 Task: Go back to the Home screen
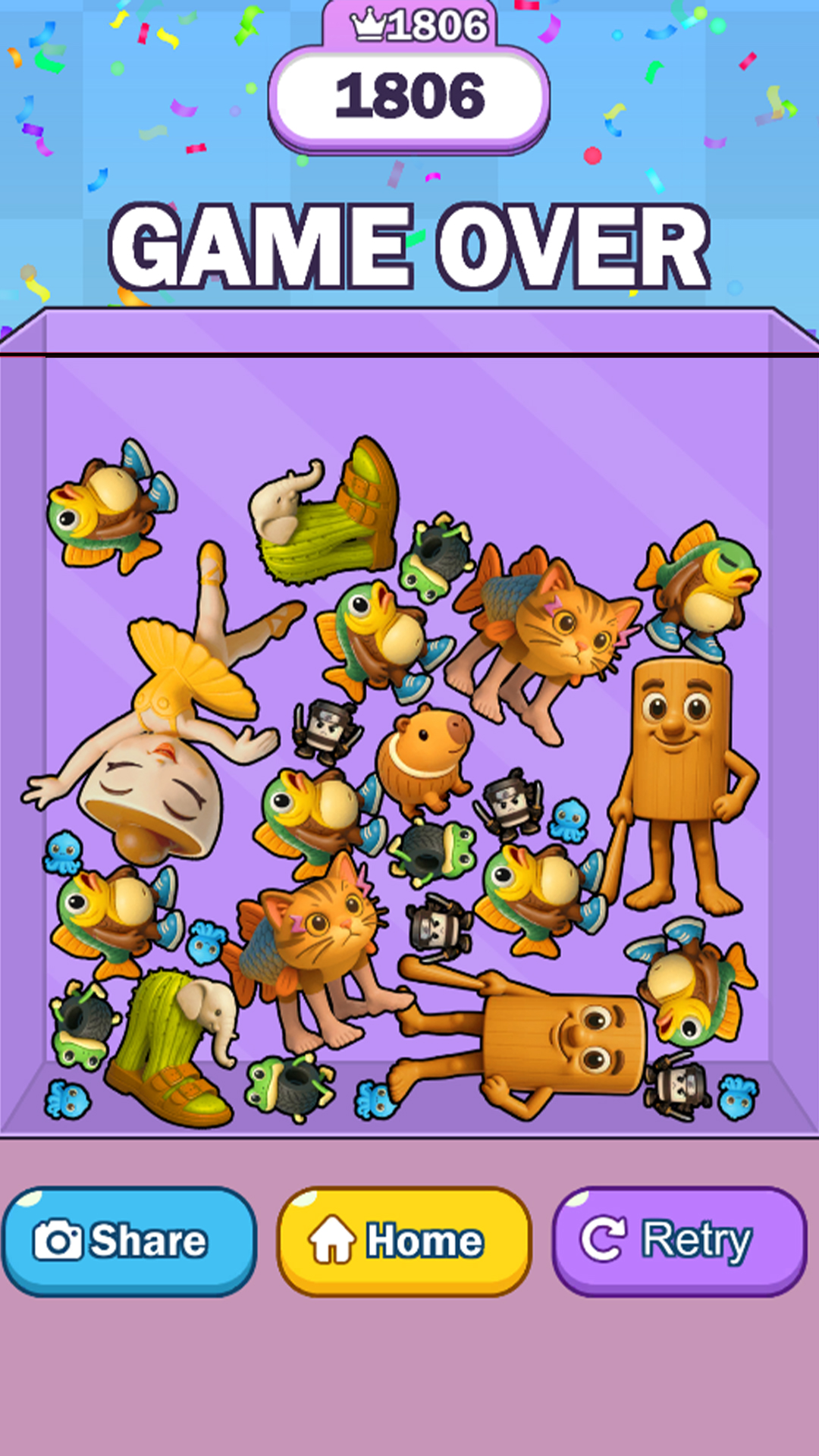(403, 1241)
